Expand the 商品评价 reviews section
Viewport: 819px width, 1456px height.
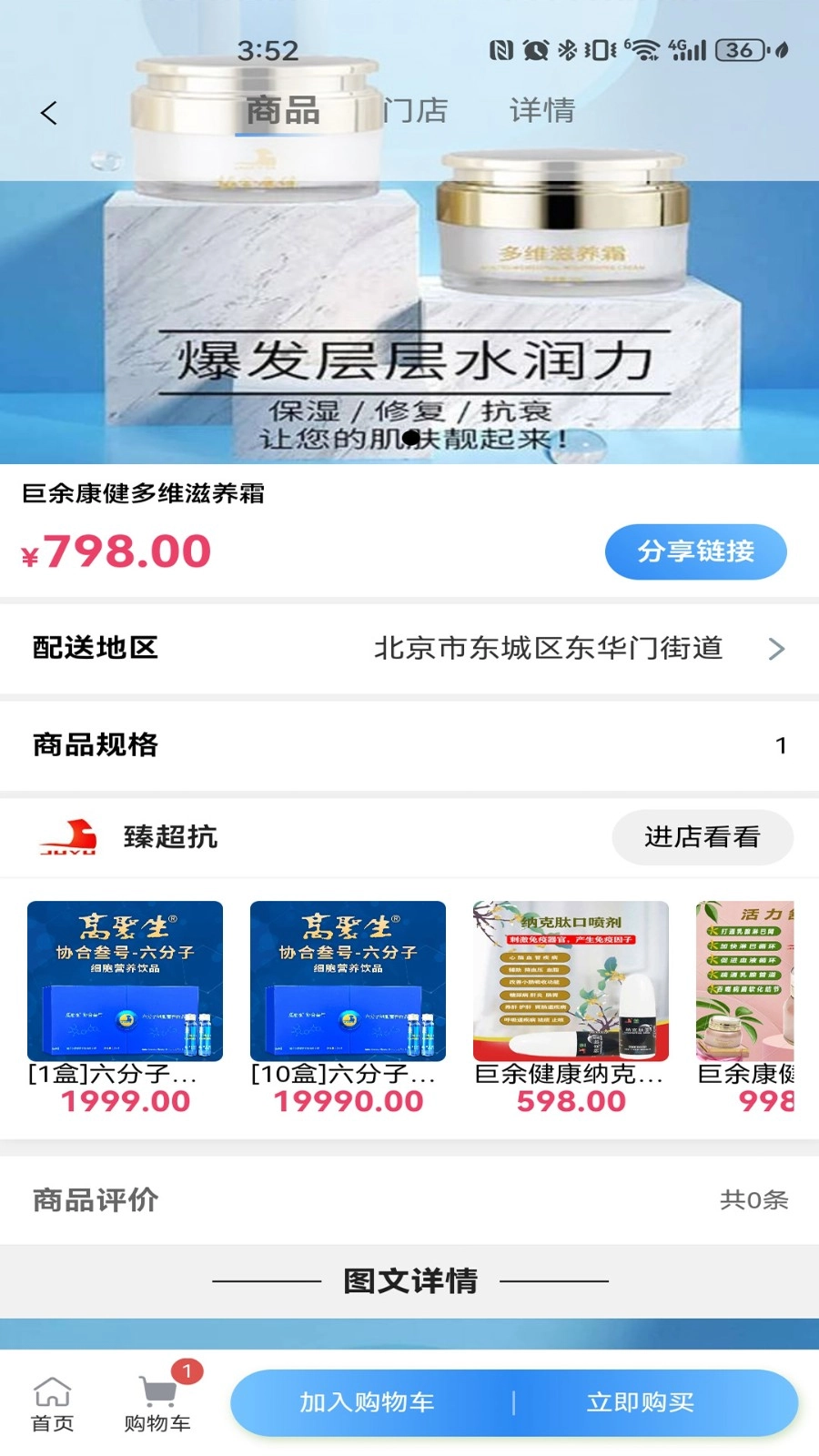click(x=409, y=1201)
